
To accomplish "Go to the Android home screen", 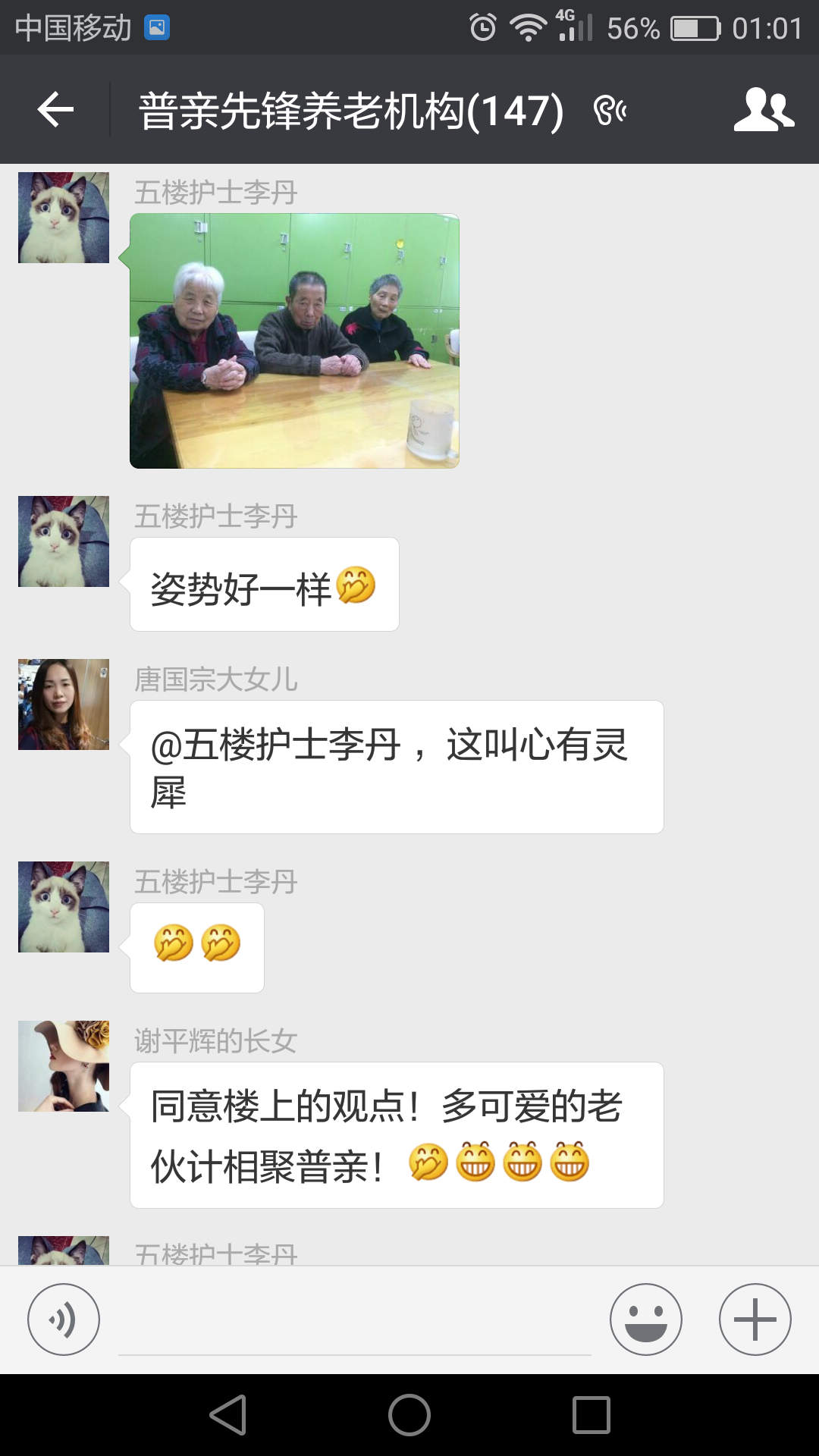I will click(x=409, y=1415).
